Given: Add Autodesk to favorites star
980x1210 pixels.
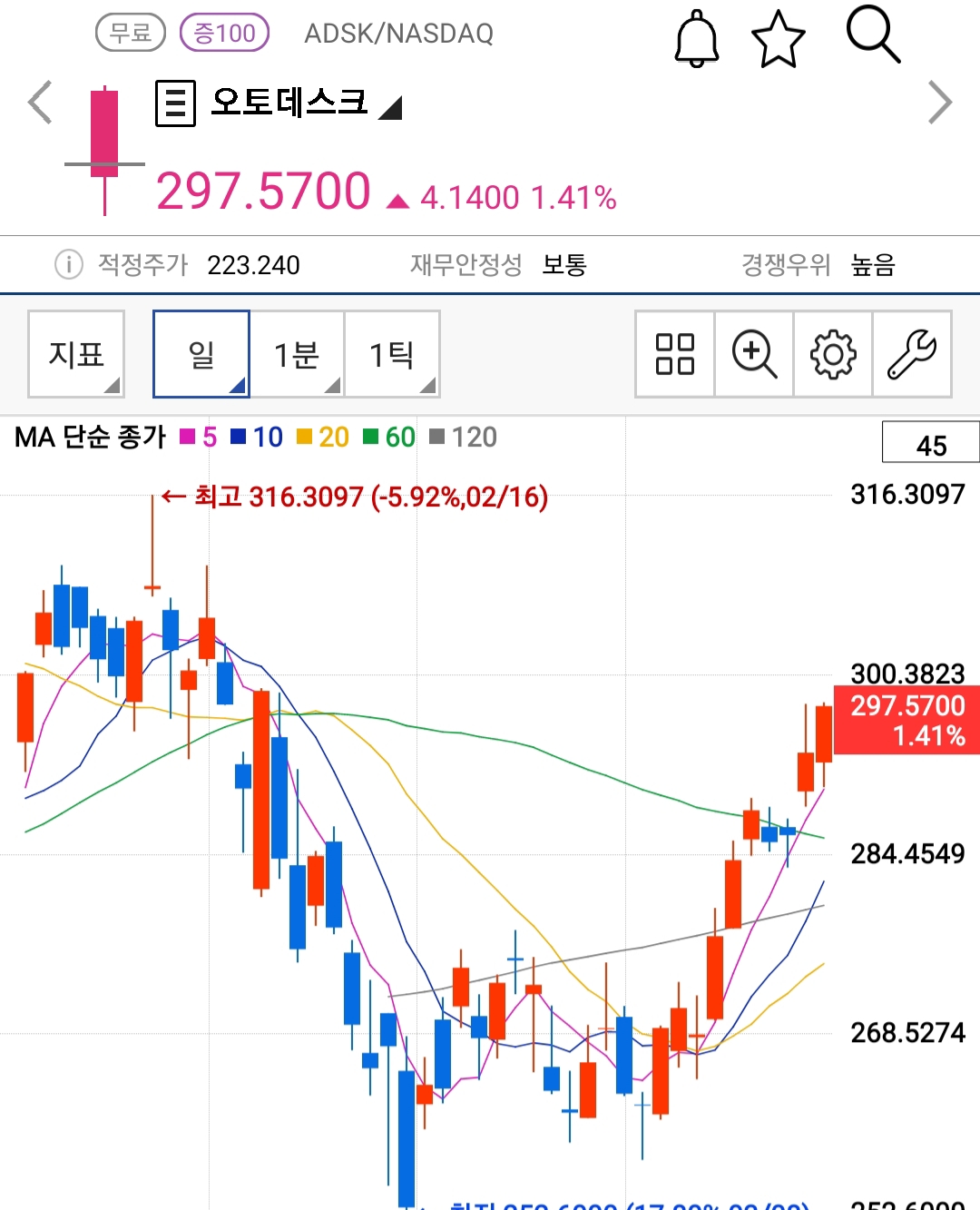Looking at the screenshot, I should click(x=778, y=39).
